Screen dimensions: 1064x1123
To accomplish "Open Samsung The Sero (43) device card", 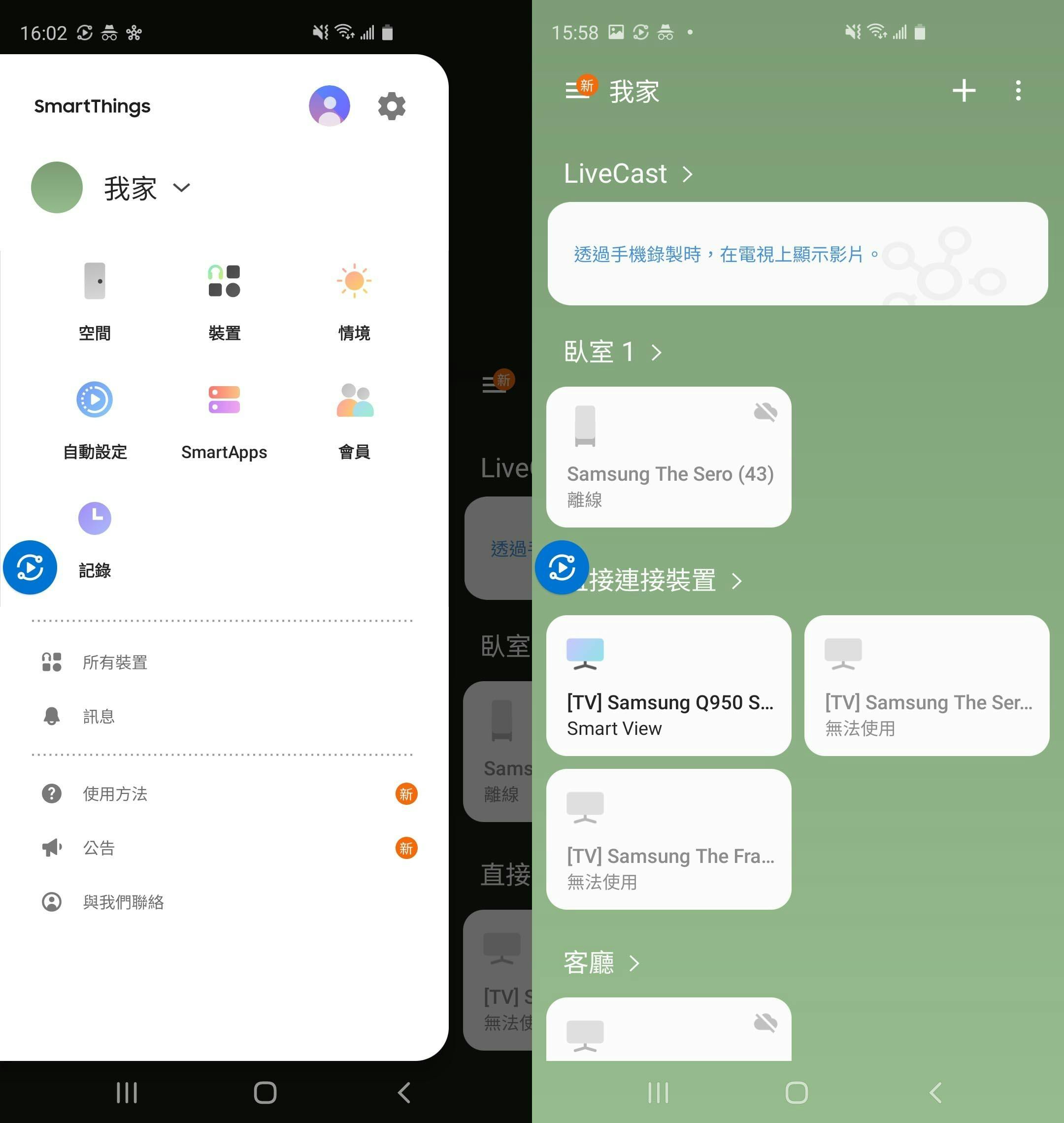I will pos(668,457).
